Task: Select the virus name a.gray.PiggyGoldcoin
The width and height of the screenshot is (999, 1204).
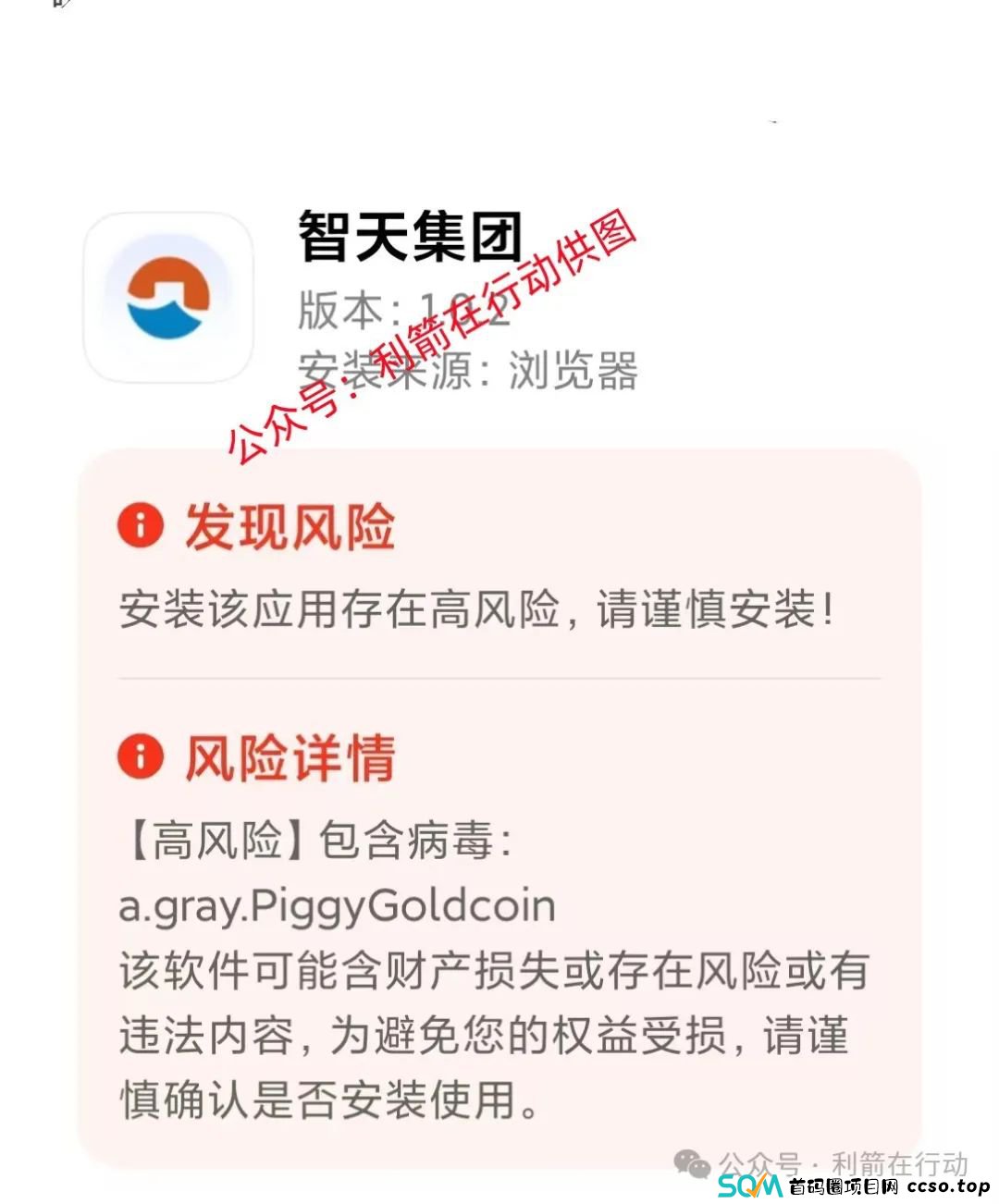Action: (x=336, y=906)
